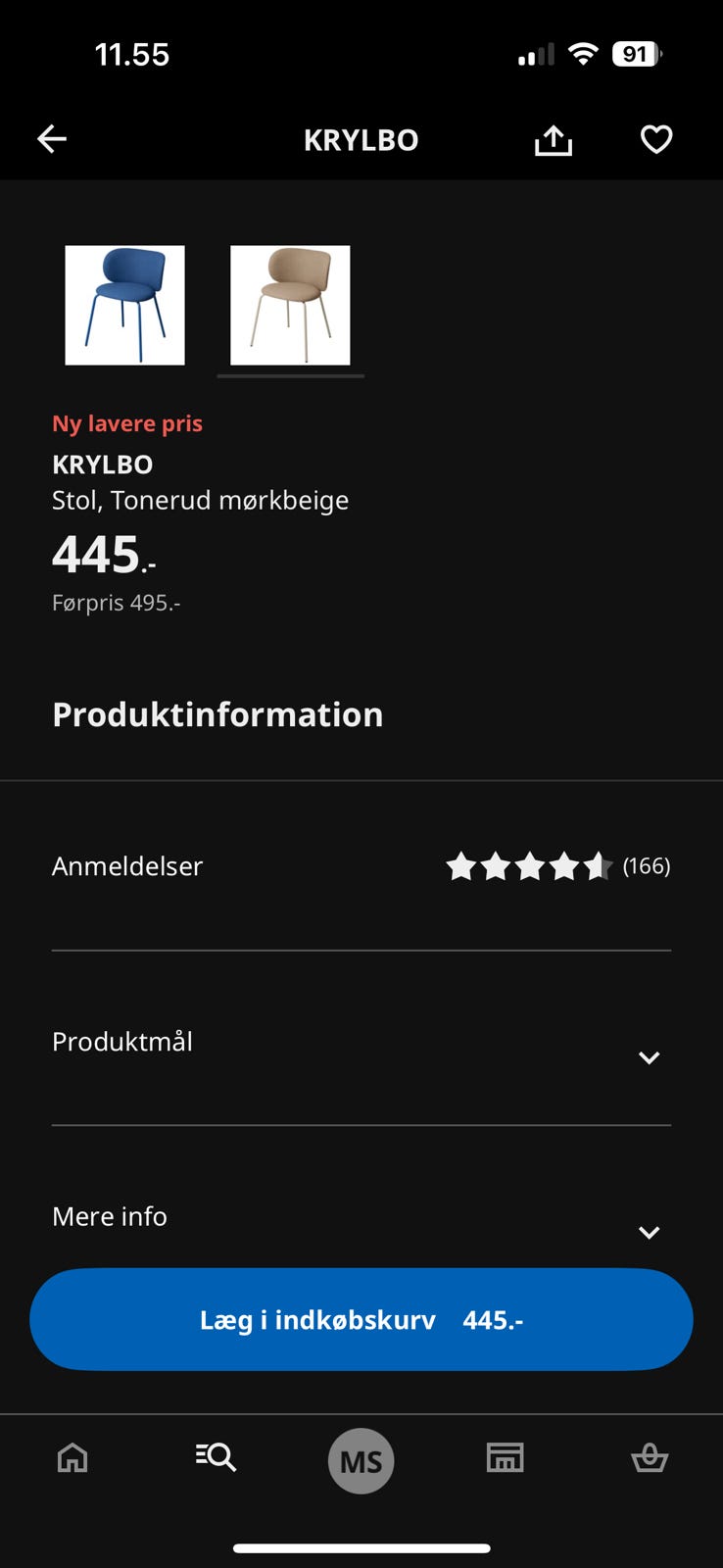Switch to the home tab
This screenshot has height=1568, width=723.
click(72, 1458)
